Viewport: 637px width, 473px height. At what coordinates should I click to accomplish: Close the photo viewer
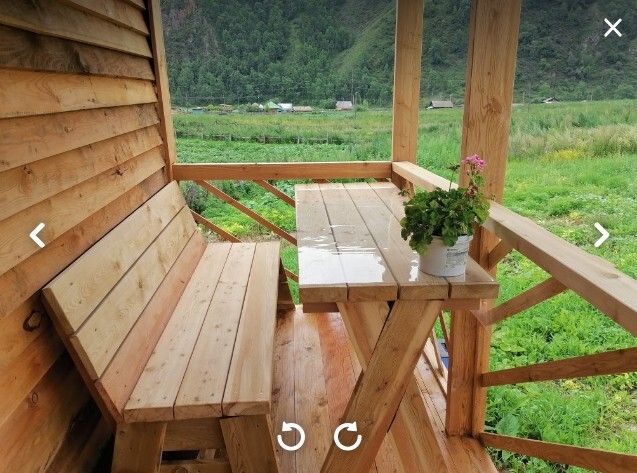tap(612, 28)
